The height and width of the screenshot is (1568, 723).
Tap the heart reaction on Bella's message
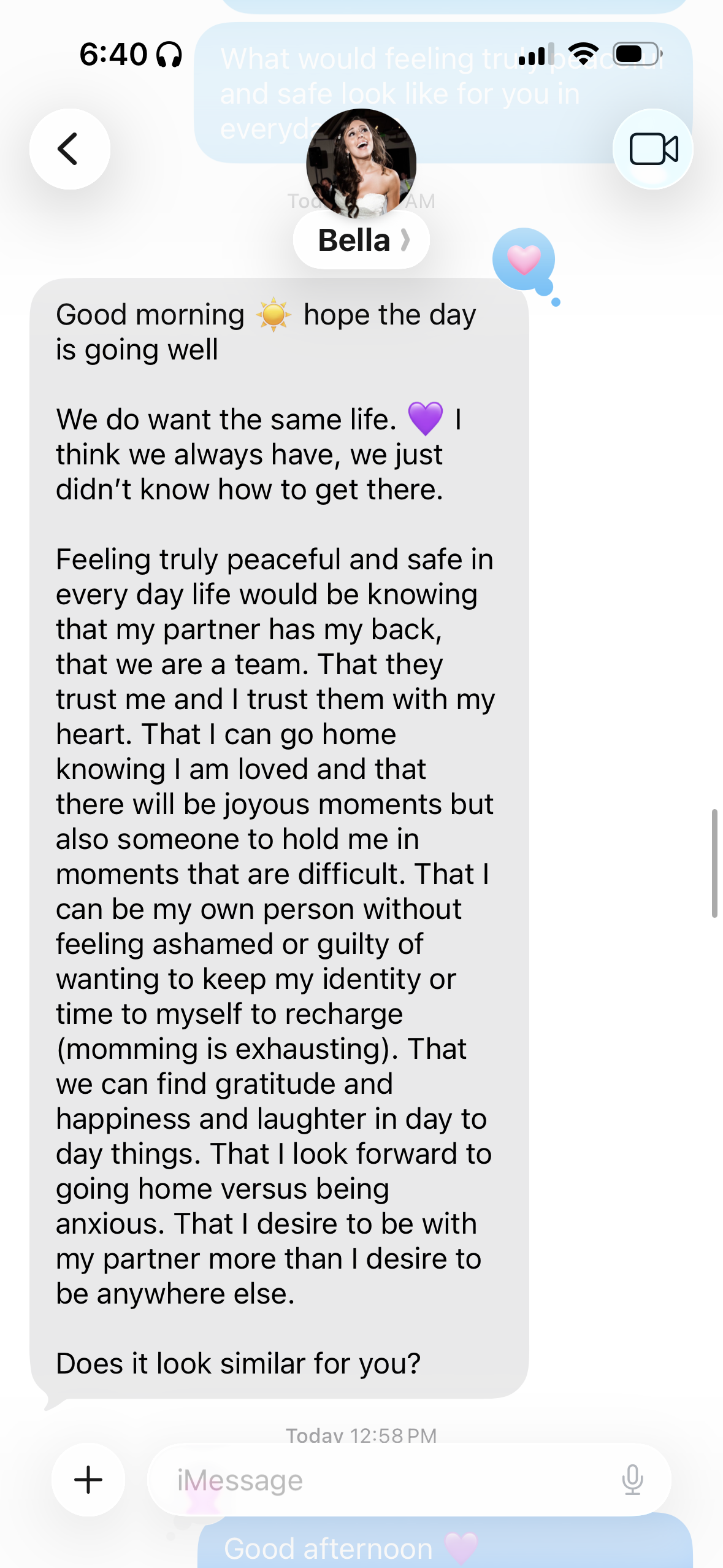tap(524, 259)
